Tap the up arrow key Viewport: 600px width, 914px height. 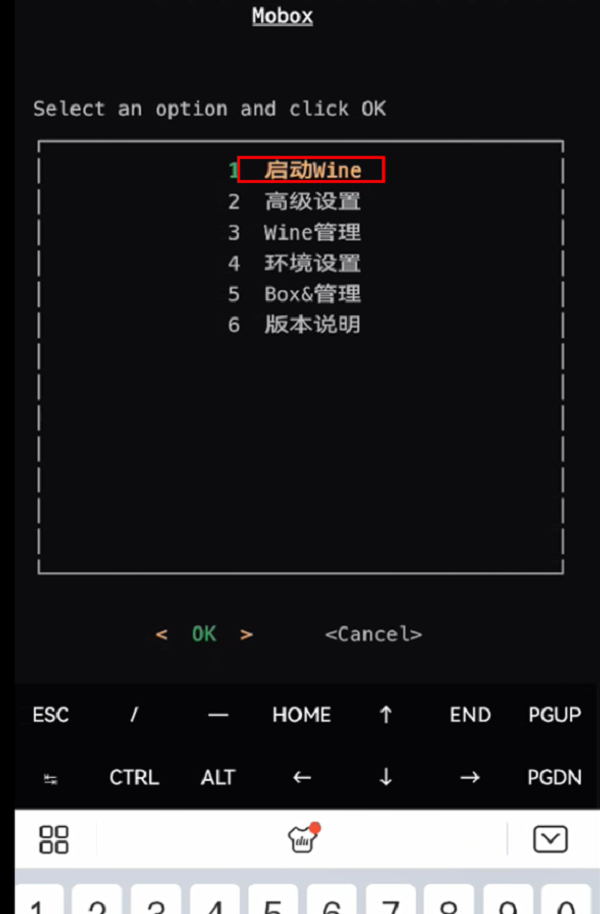pos(386,715)
